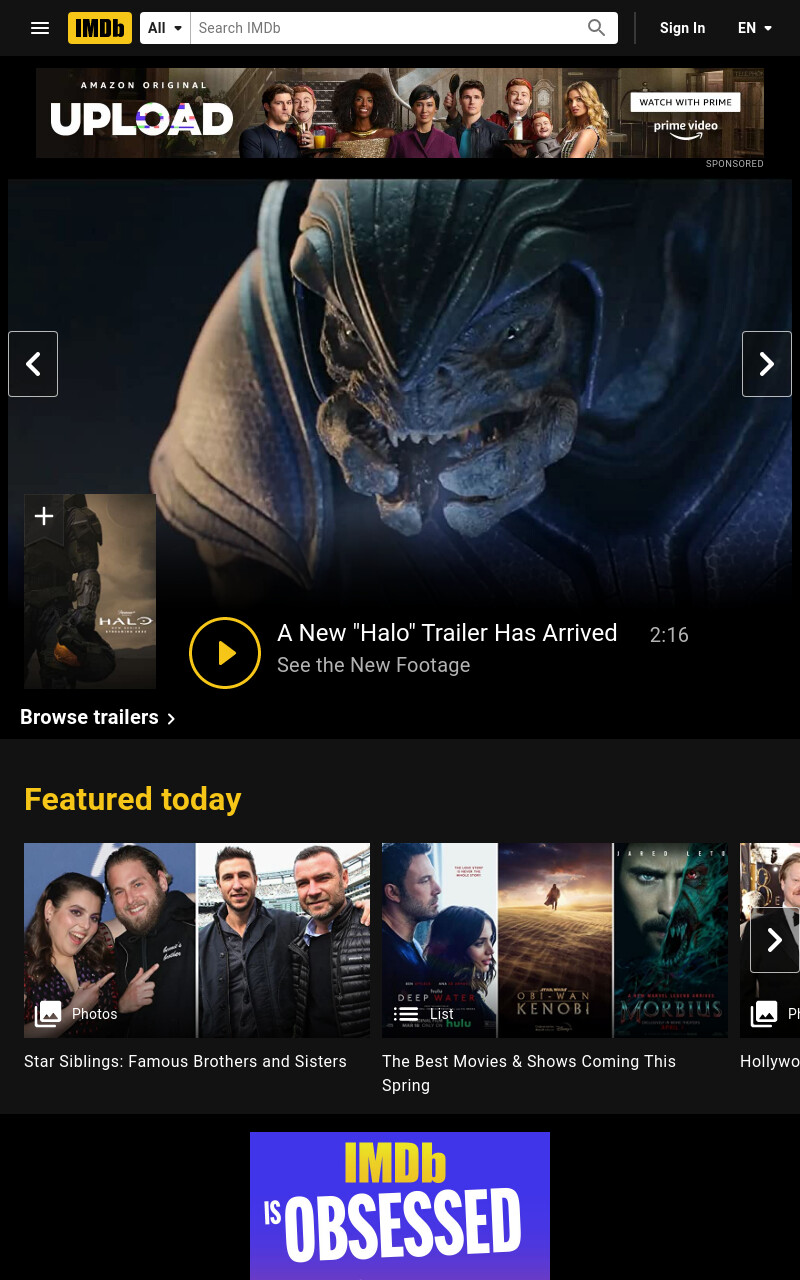Play the new Halo trailer
The height and width of the screenshot is (1280, 800).
(225, 653)
